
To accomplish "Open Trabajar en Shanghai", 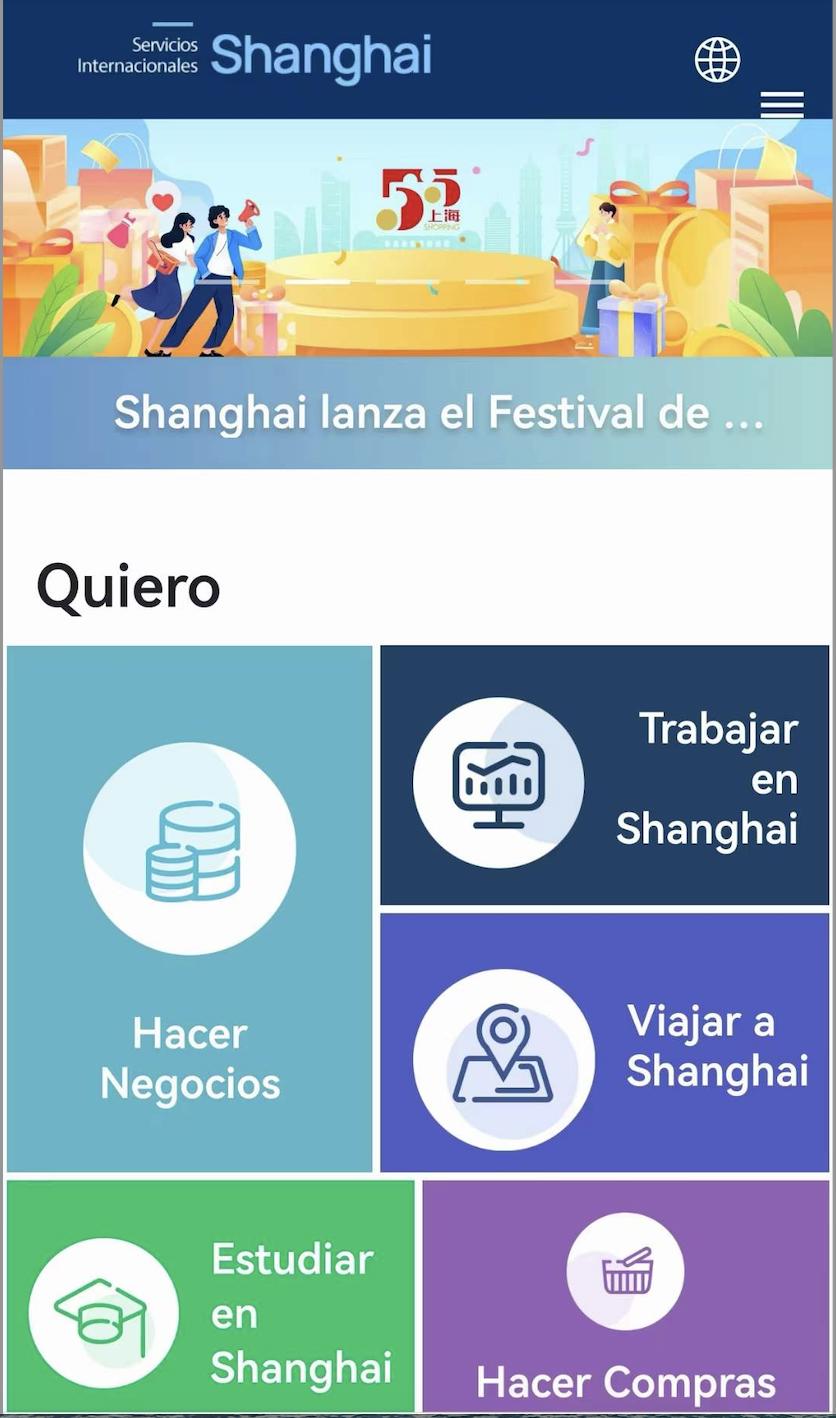I will coord(604,776).
